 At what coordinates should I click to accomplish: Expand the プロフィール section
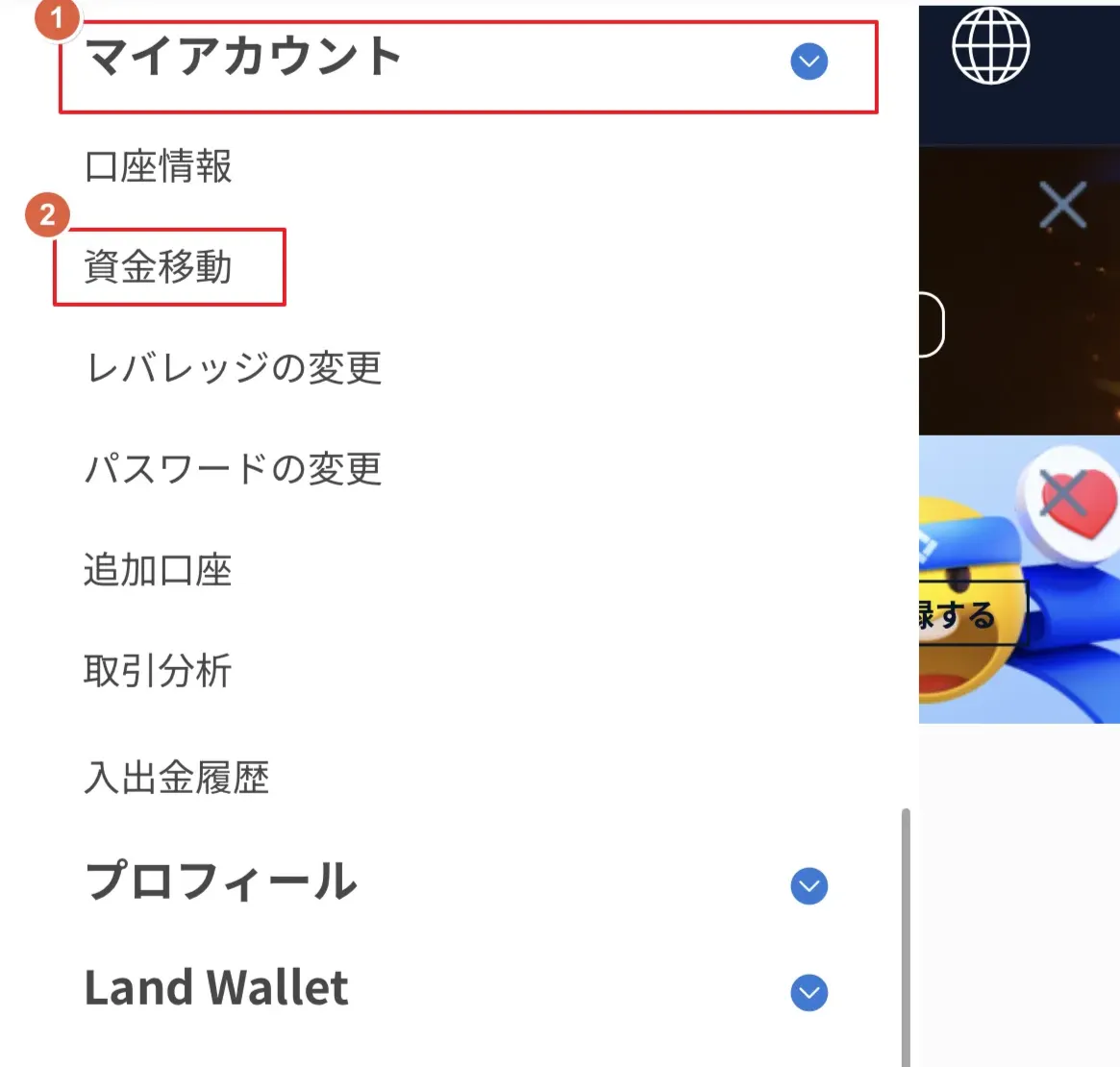[809, 885]
